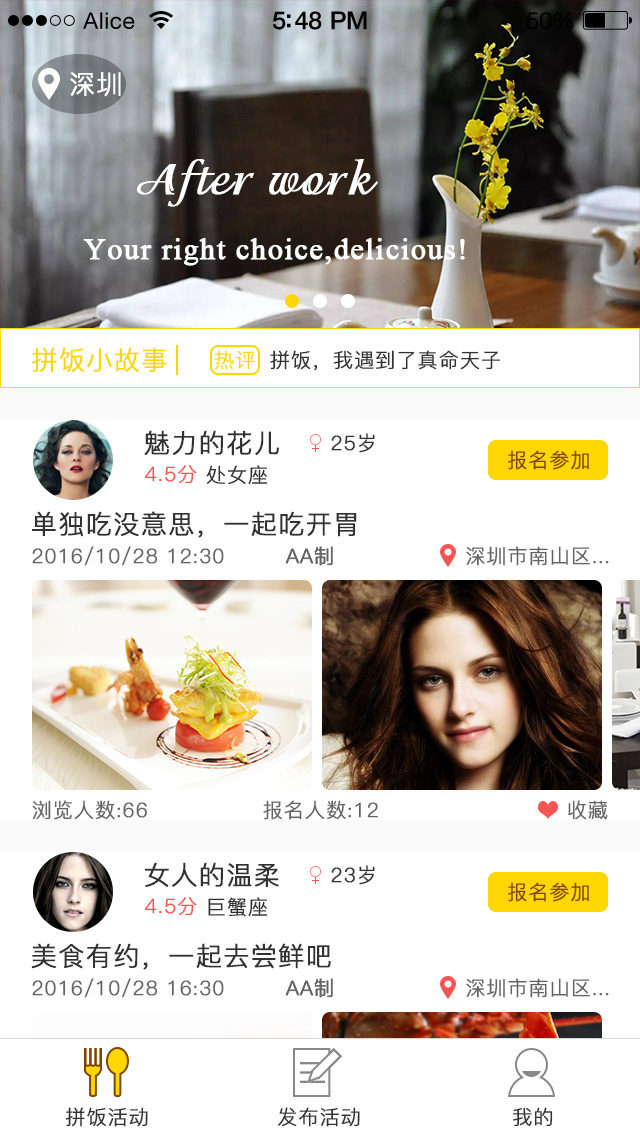View 女人的温柔's profile avatar
This screenshot has height=1136, width=640.
[73, 891]
